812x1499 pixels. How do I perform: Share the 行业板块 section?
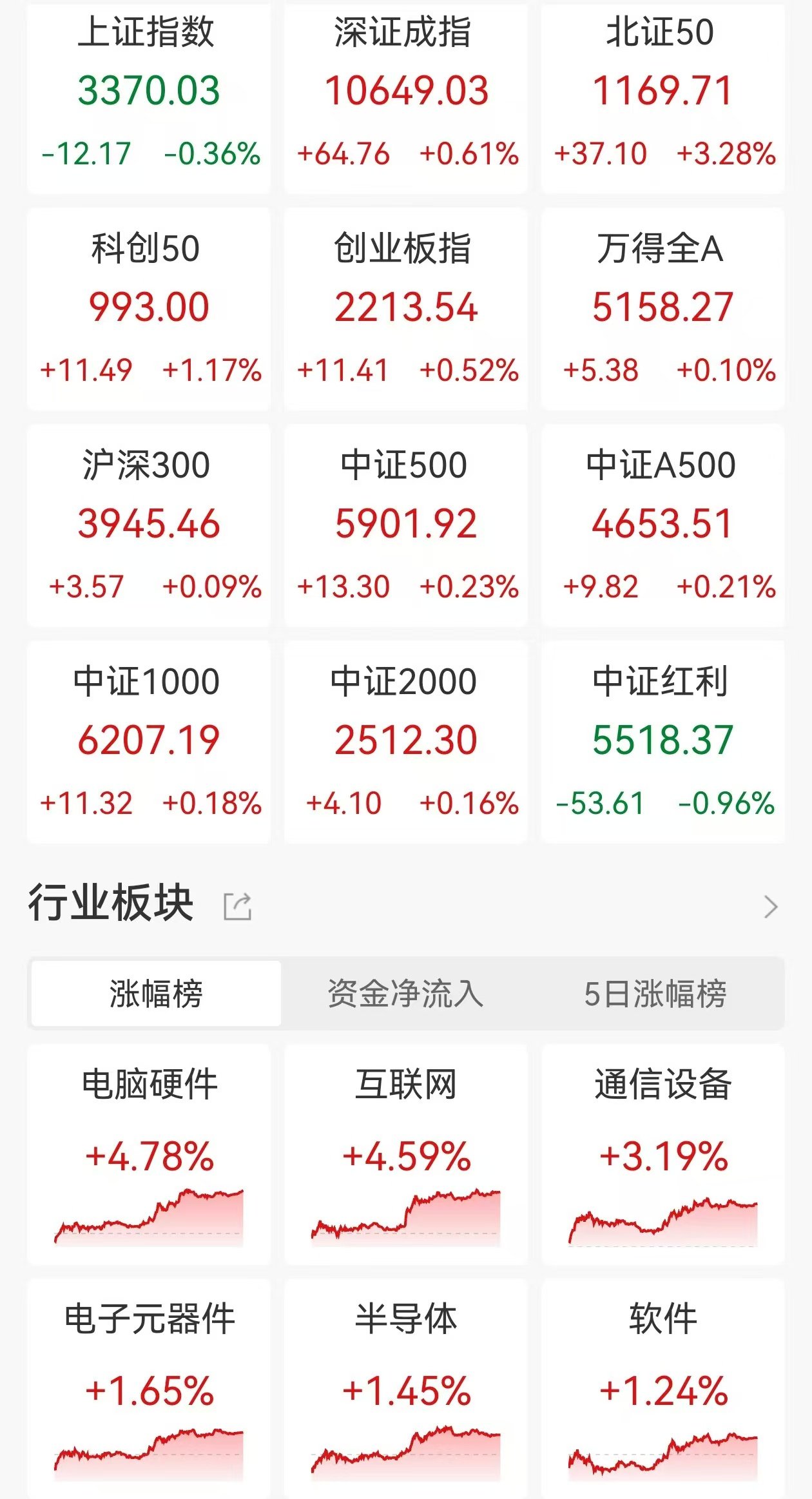(x=237, y=906)
